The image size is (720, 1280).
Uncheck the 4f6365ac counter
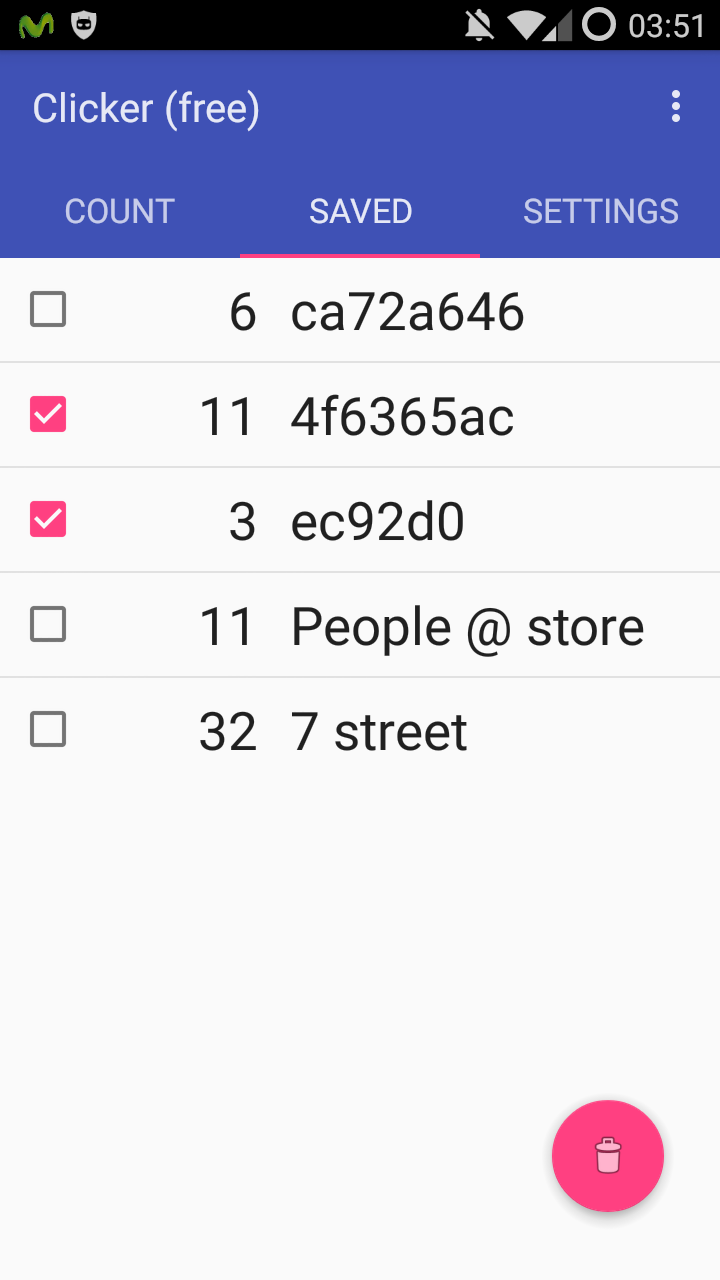[x=47, y=415]
